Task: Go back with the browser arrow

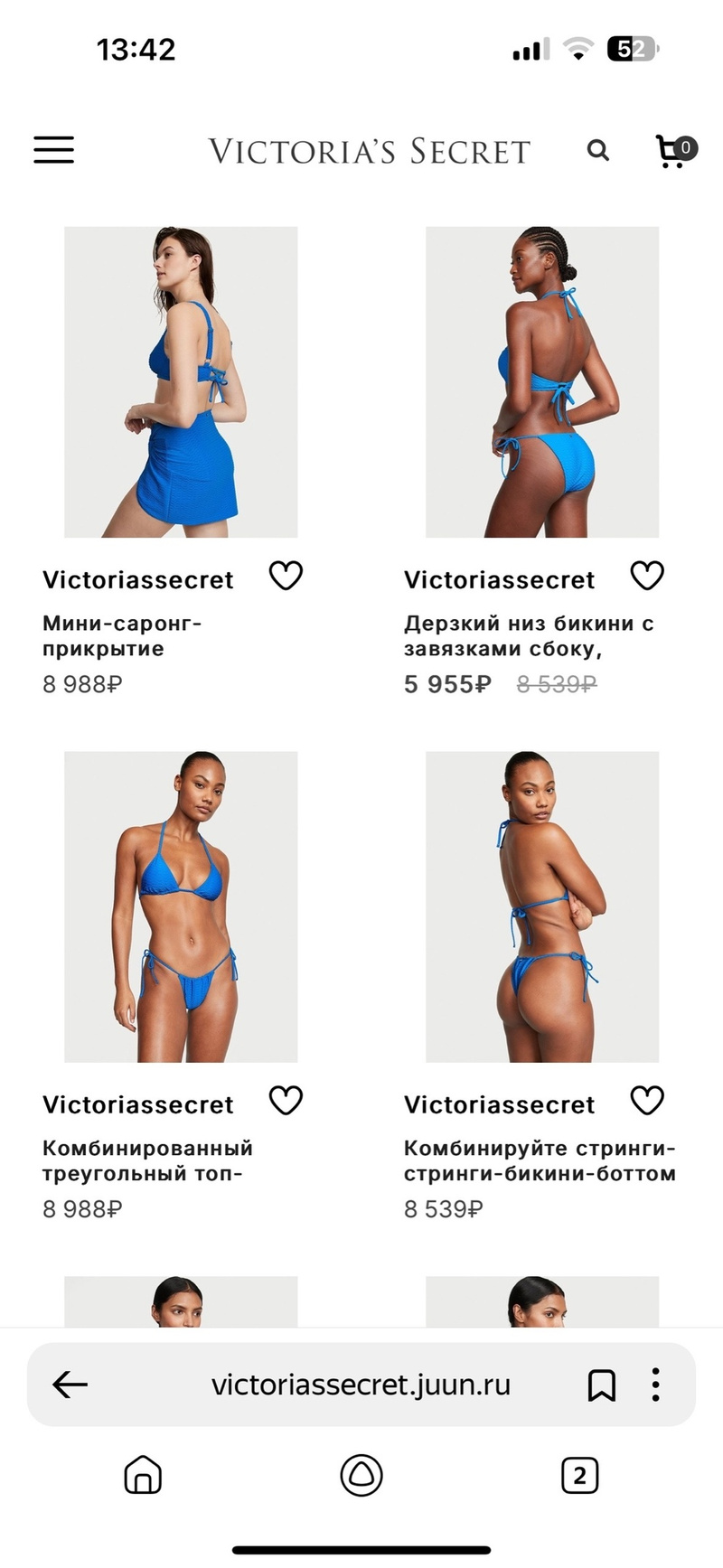Action: click(x=70, y=1384)
